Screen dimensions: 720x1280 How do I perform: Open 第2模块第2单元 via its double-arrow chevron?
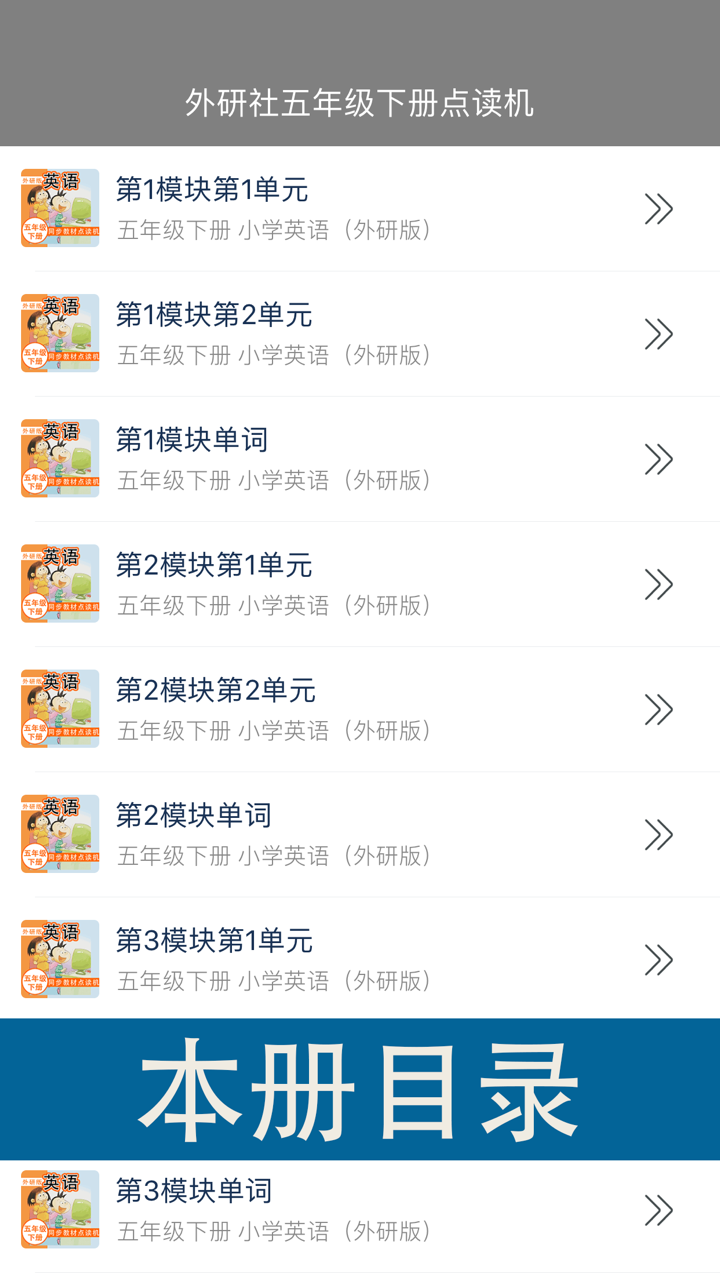tap(658, 708)
